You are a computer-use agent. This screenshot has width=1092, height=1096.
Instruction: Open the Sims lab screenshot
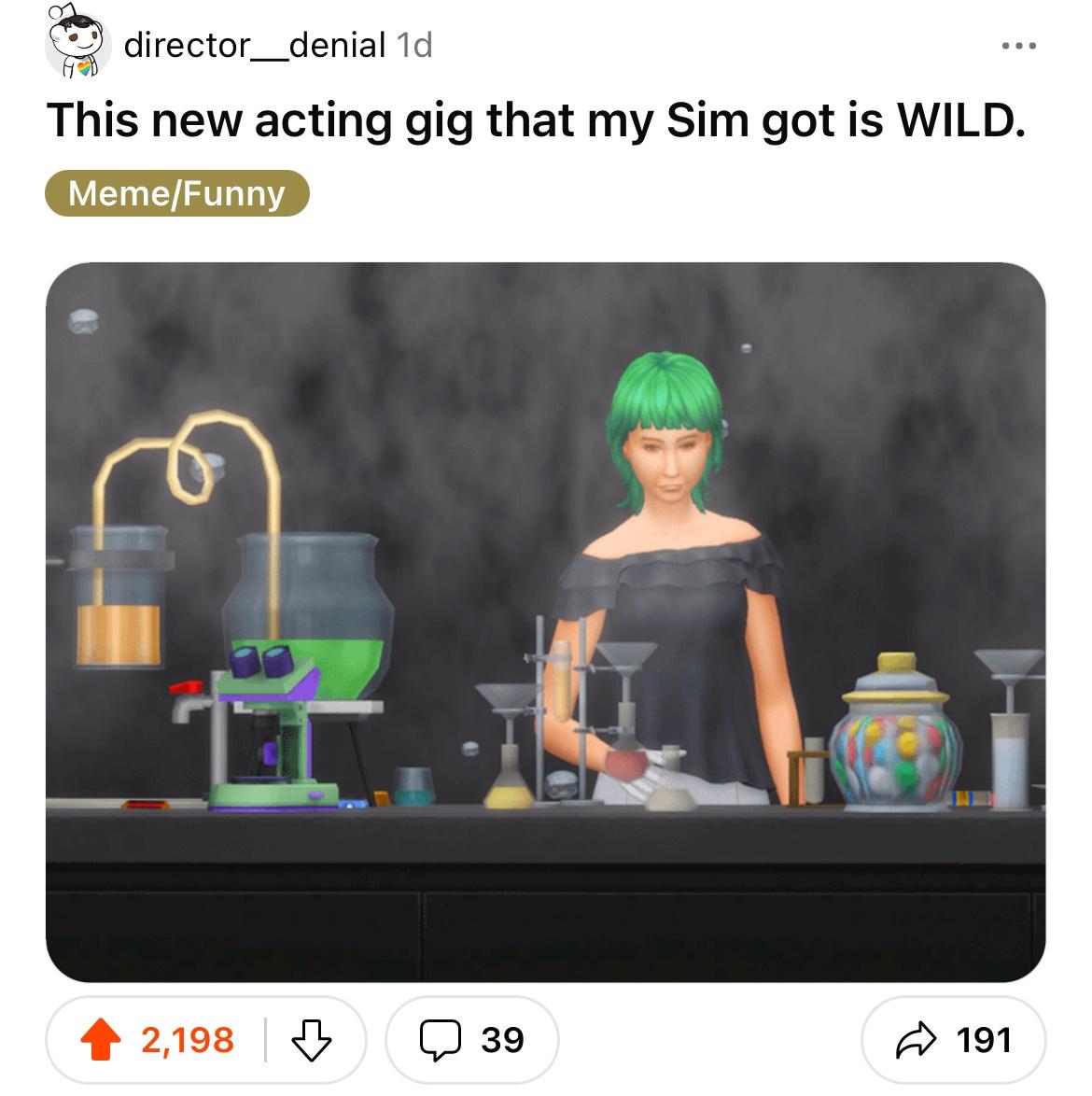545,622
